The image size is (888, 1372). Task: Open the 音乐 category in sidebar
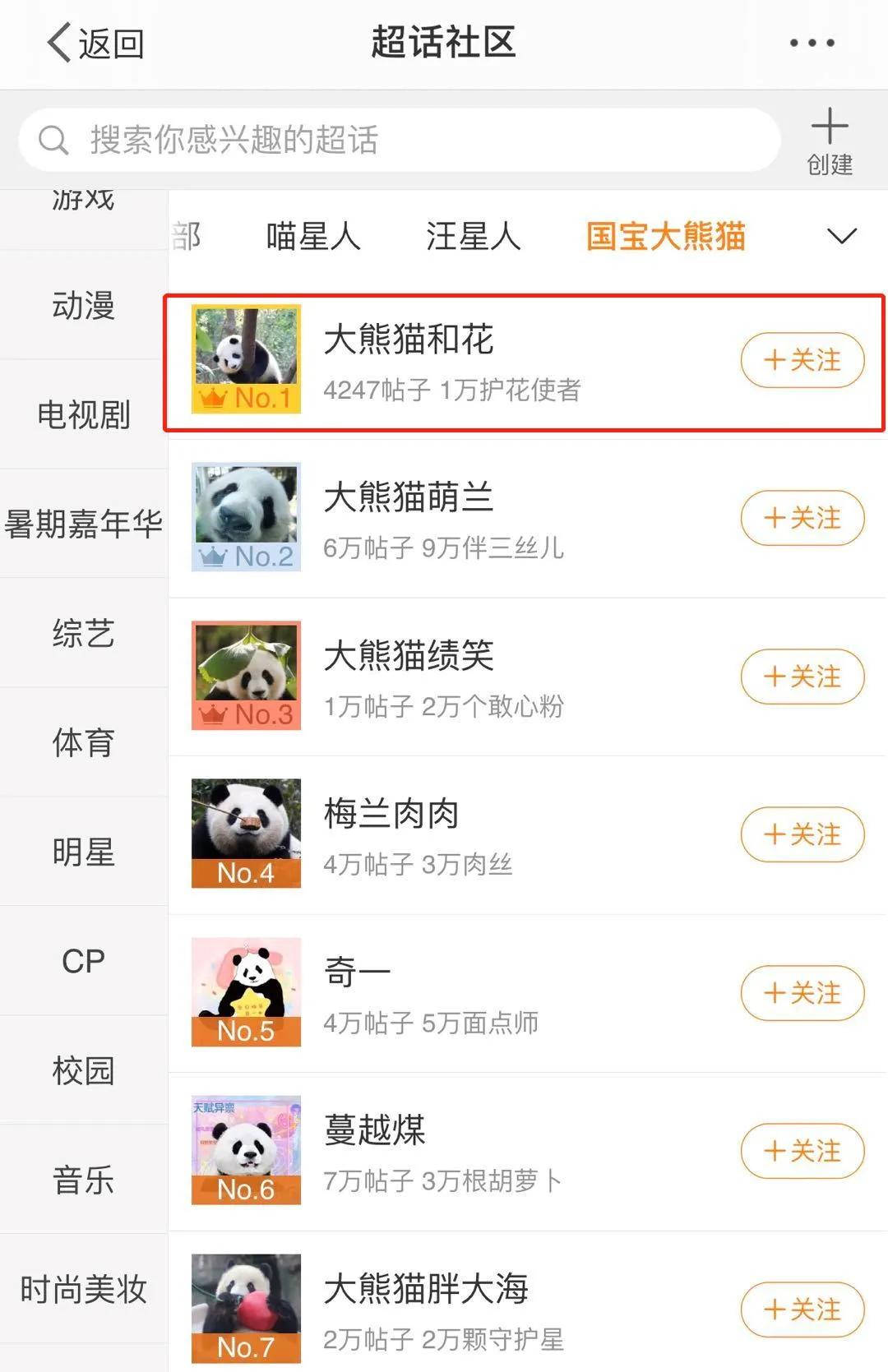[81, 1180]
